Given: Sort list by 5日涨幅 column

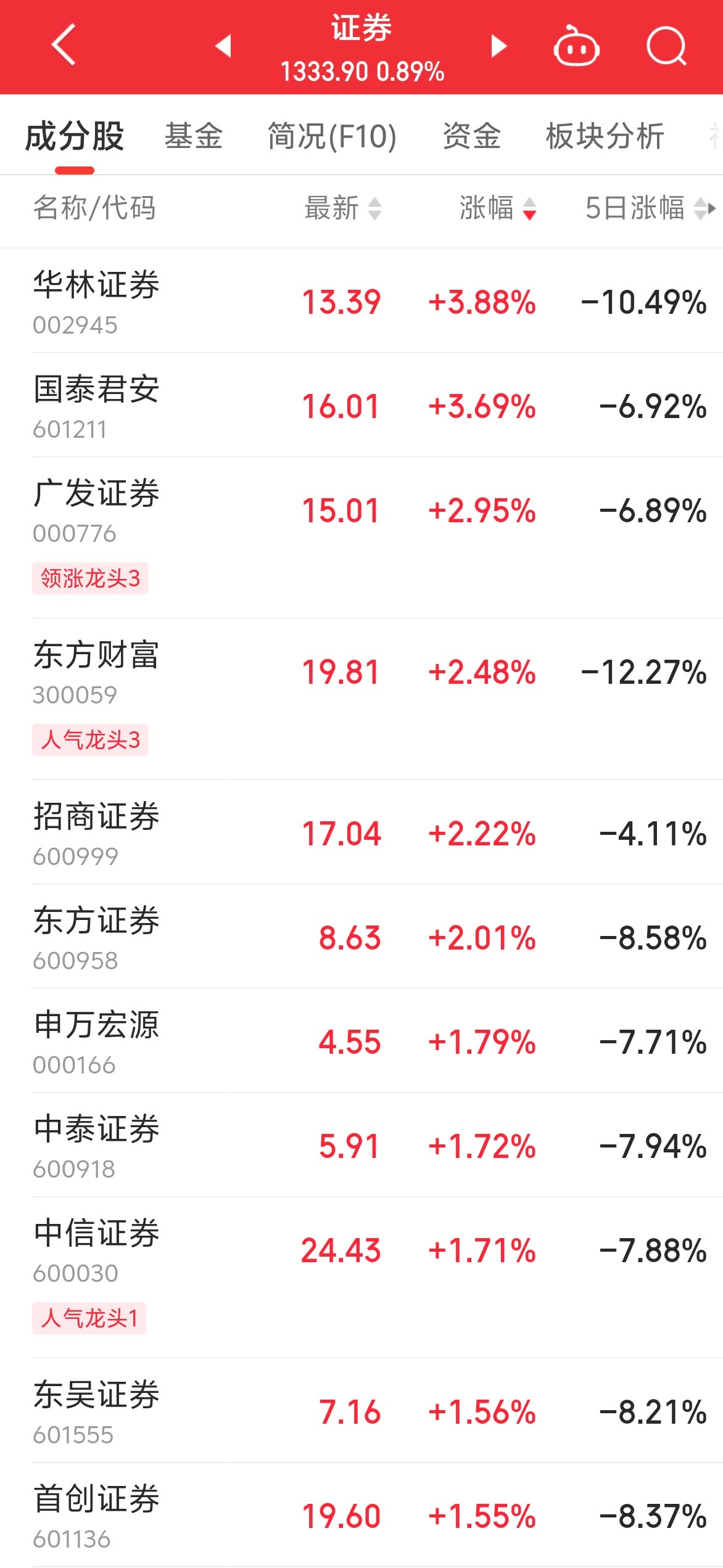Looking at the screenshot, I should (645, 208).
